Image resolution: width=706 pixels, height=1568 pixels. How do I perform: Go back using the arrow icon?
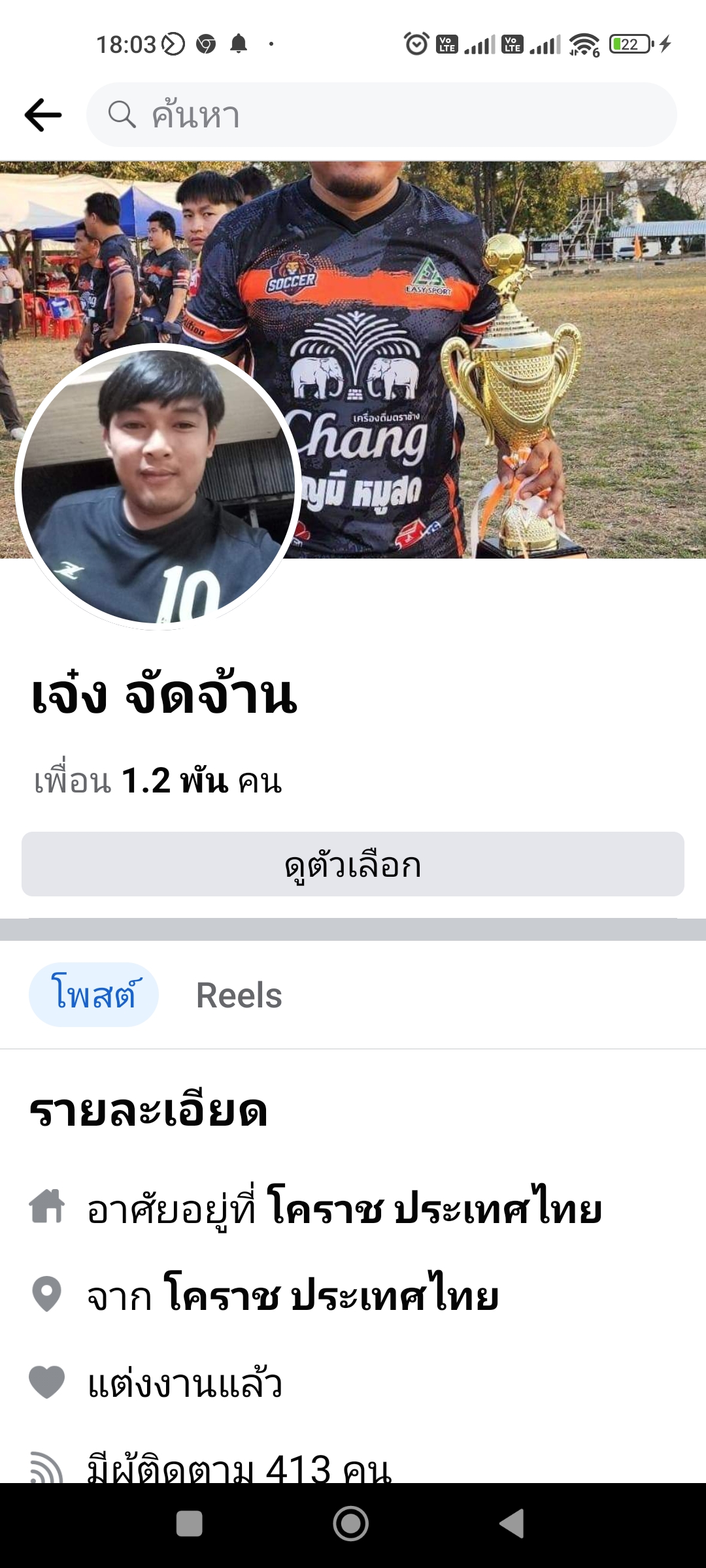click(x=43, y=115)
